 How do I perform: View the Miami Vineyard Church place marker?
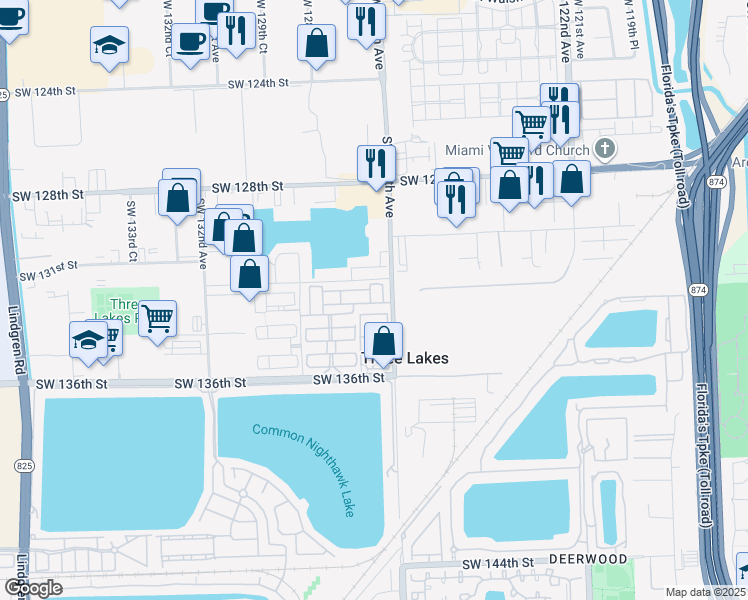coord(604,149)
